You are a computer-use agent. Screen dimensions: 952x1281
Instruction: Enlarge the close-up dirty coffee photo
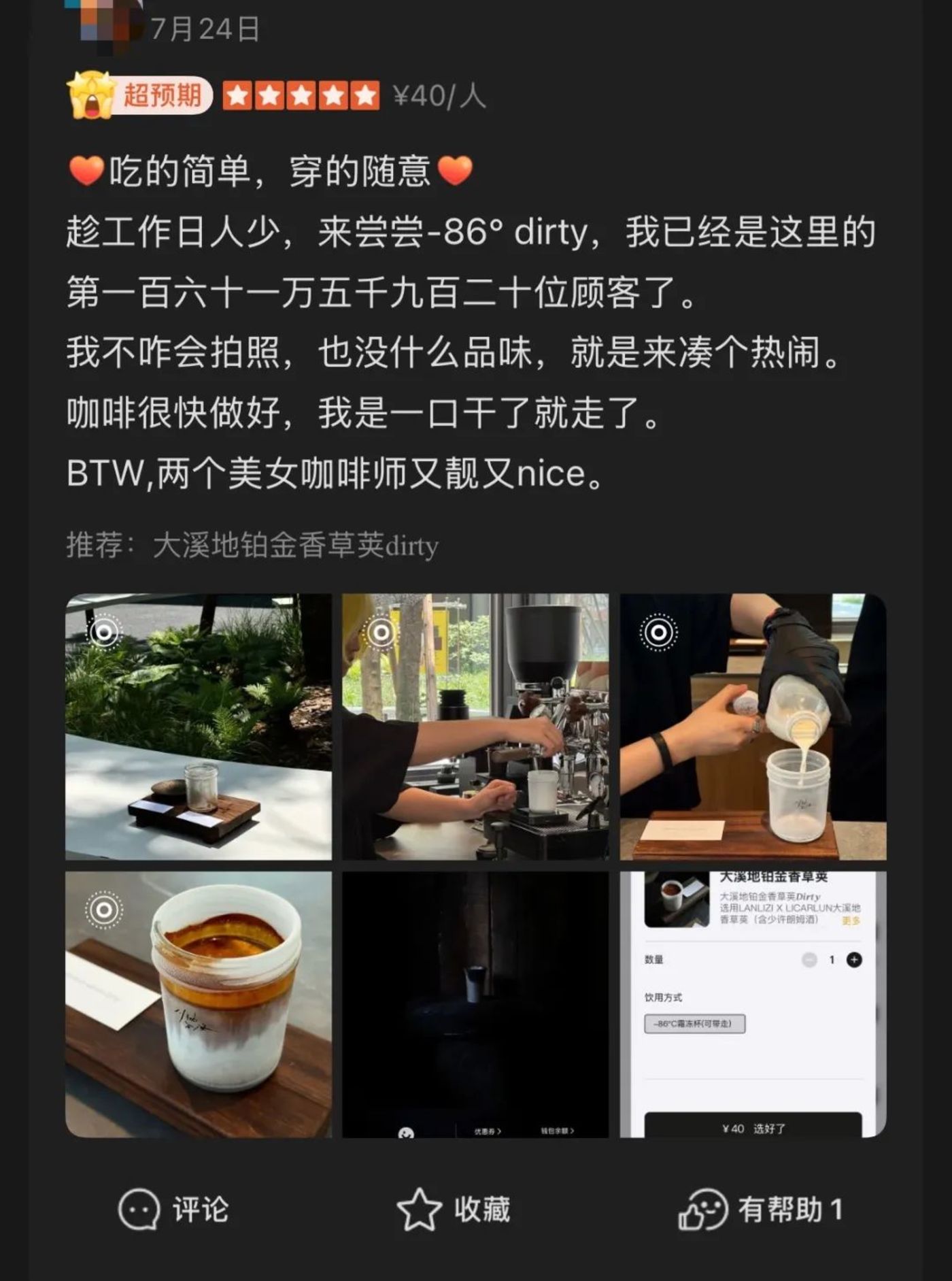(x=199, y=1004)
